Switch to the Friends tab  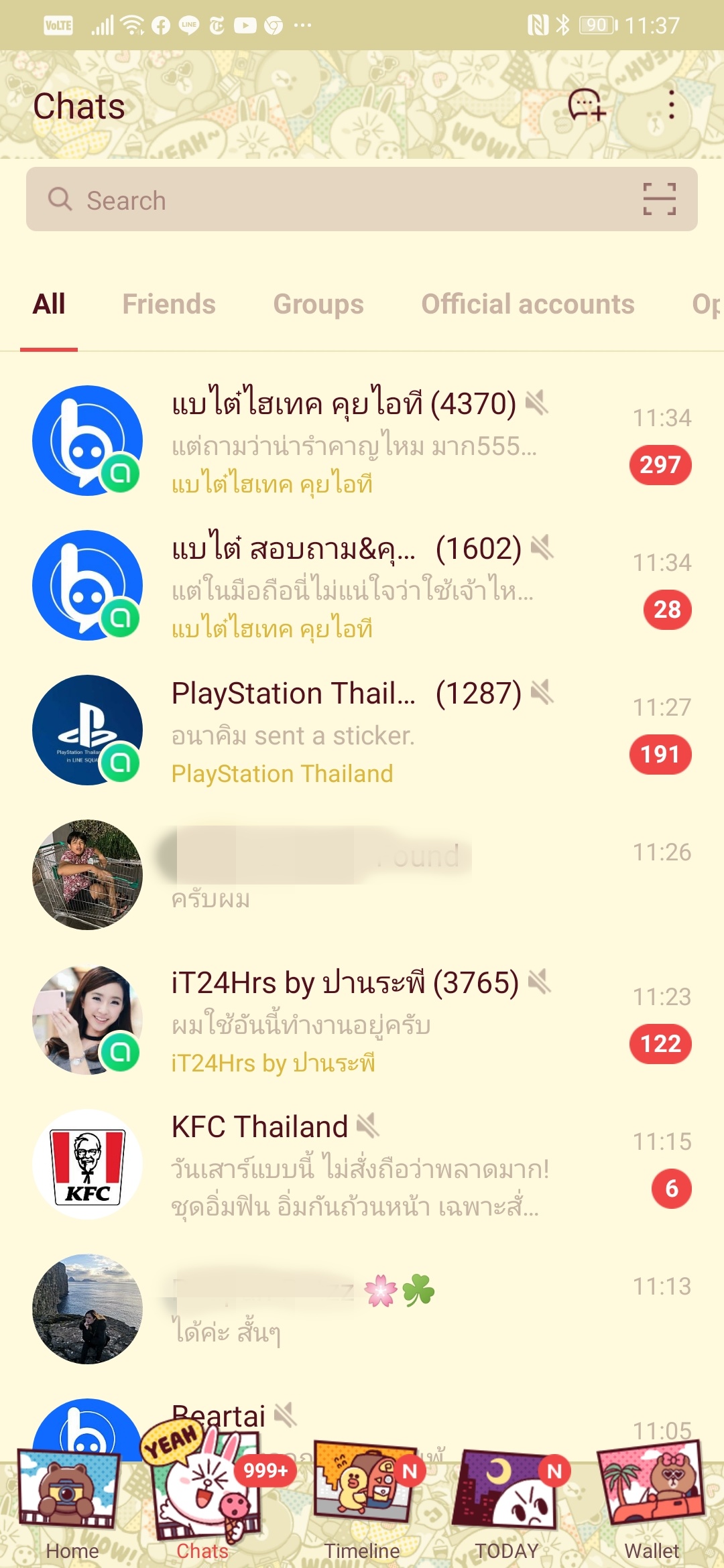coord(169,304)
